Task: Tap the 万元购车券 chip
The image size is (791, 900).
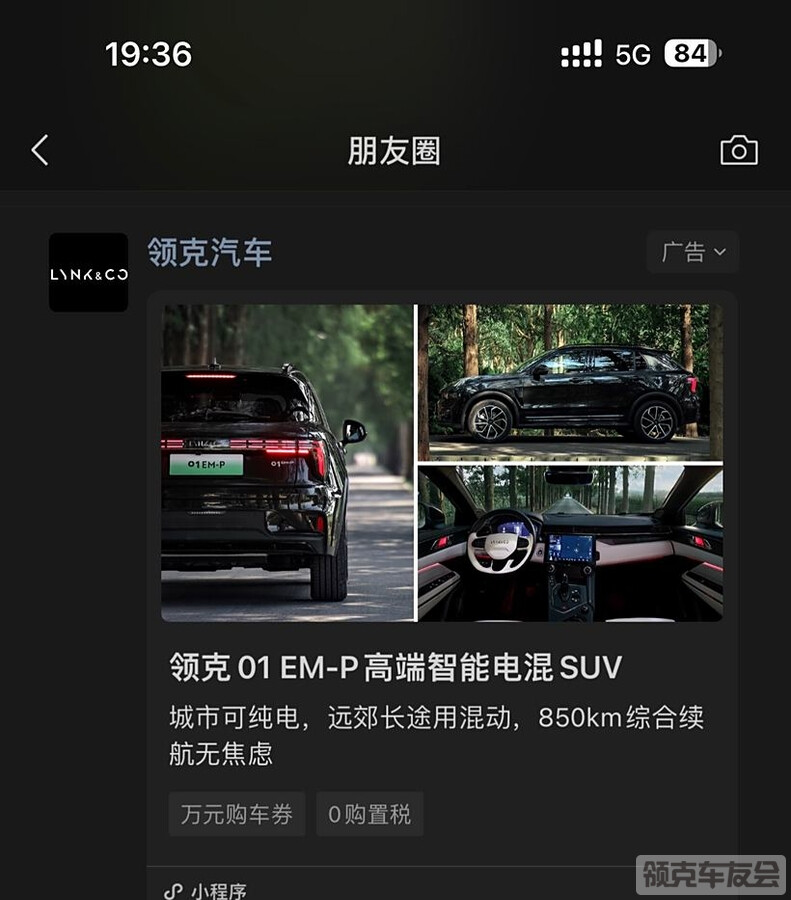Action: 237,814
